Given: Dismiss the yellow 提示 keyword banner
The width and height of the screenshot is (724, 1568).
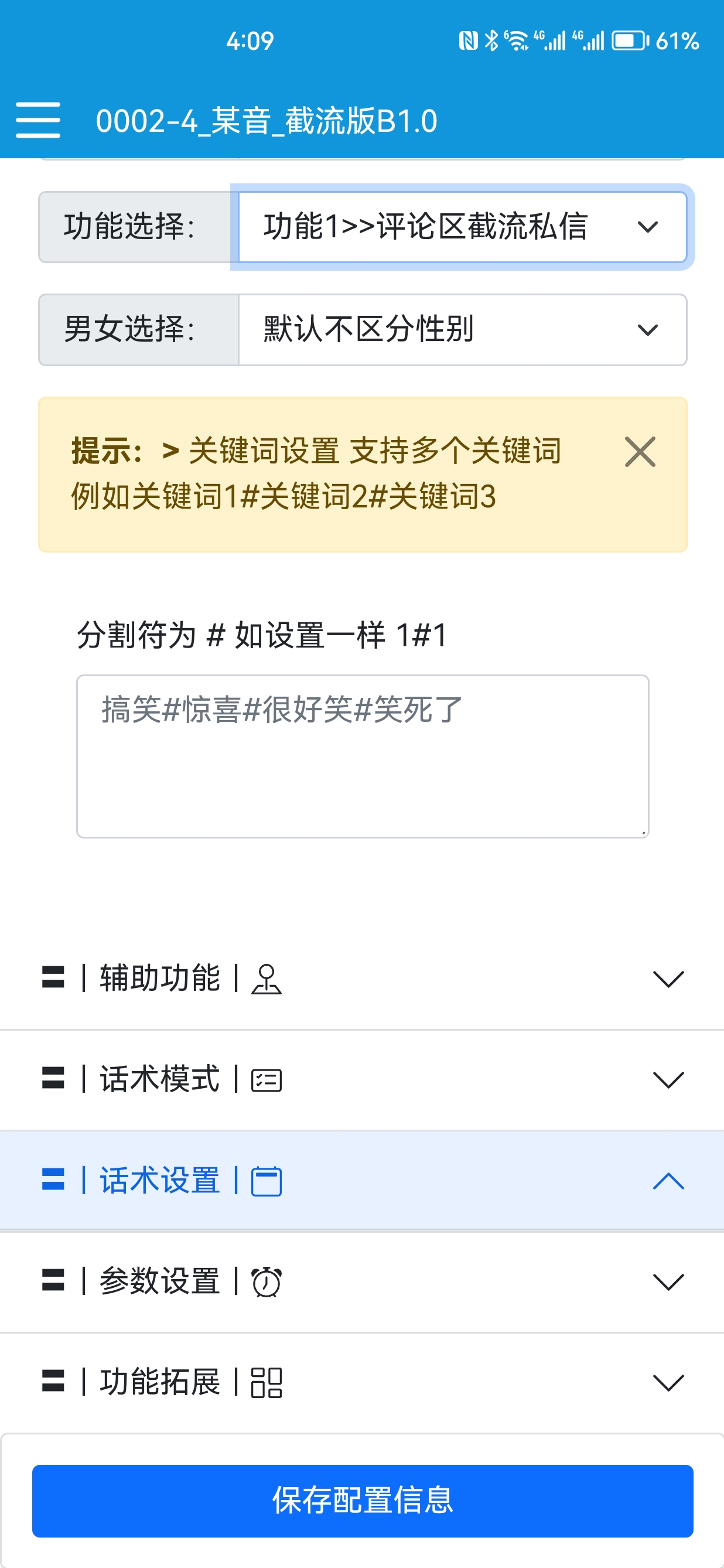Looking at the screenshot, I should pyautogui.click(x=640, y=452).
